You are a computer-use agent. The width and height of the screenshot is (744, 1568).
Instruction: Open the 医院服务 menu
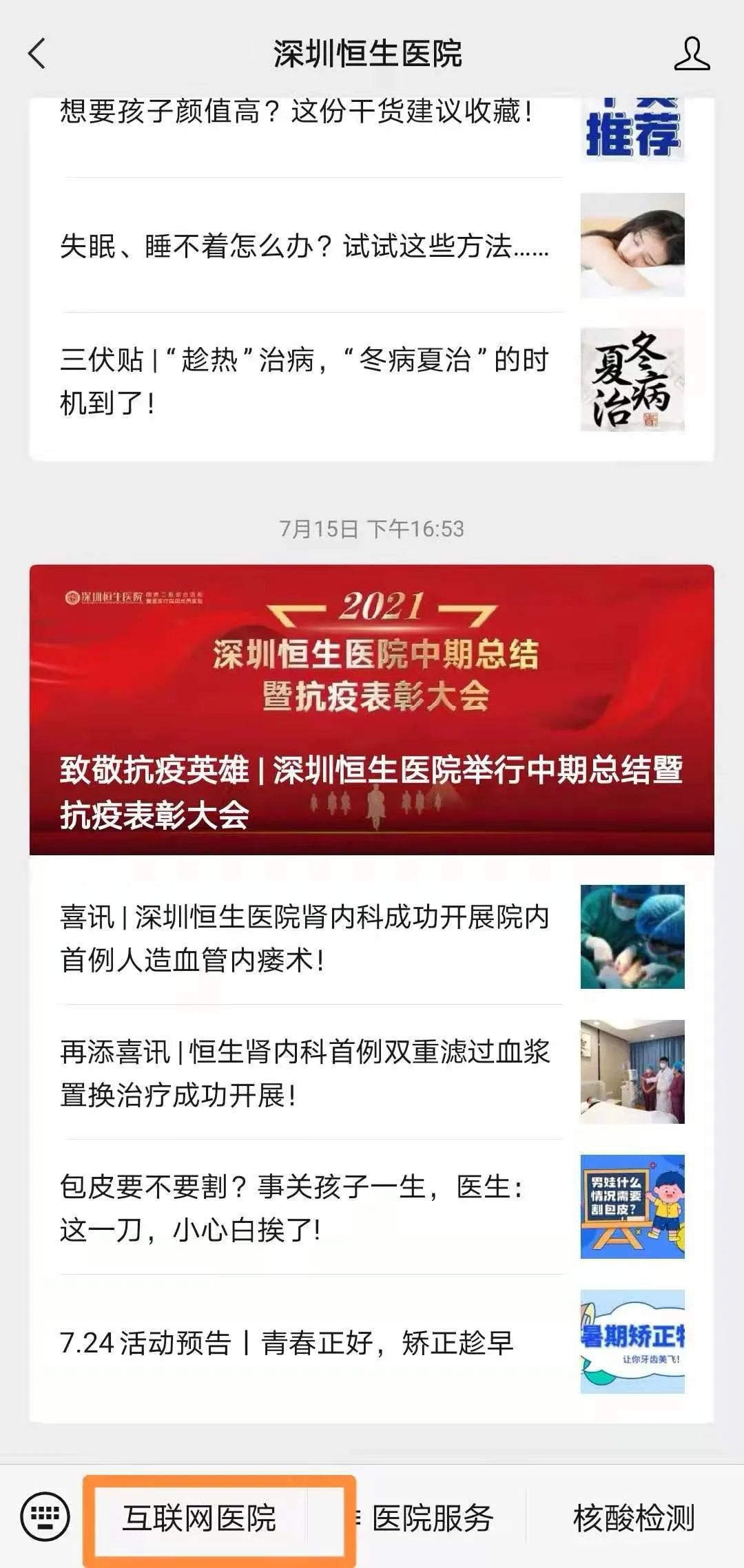pos(433,1518)
